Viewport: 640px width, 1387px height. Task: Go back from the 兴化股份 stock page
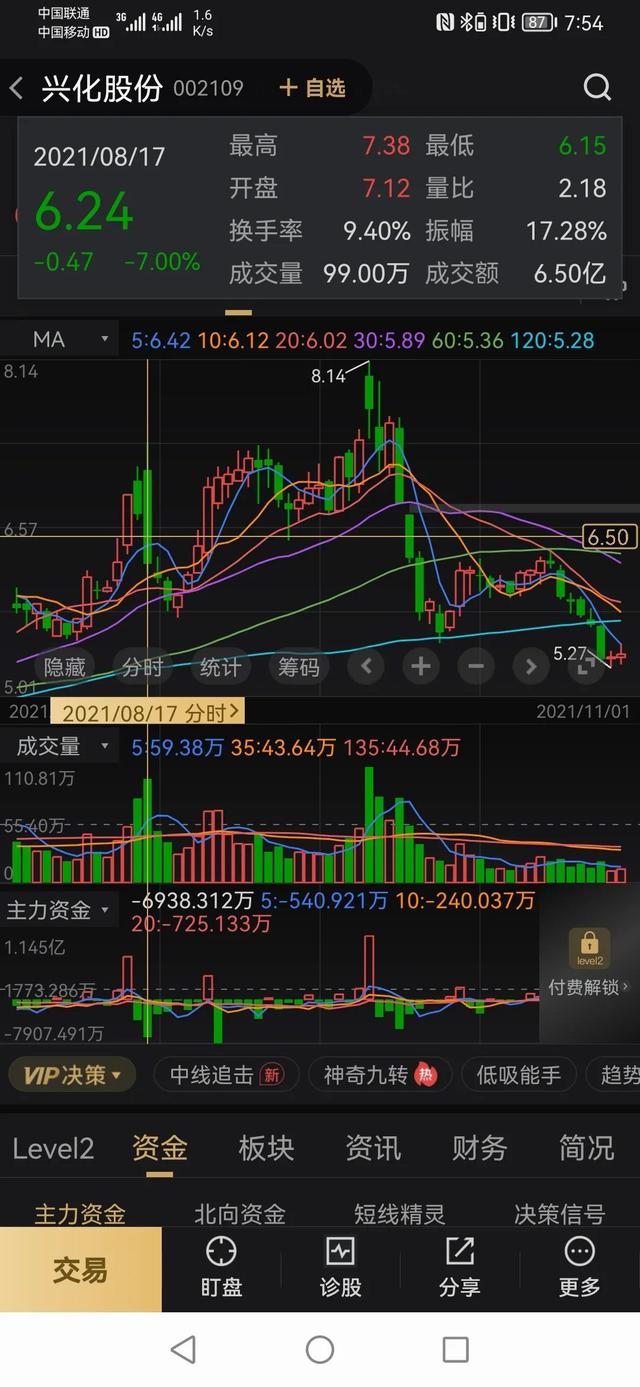[x=17, y=89]
